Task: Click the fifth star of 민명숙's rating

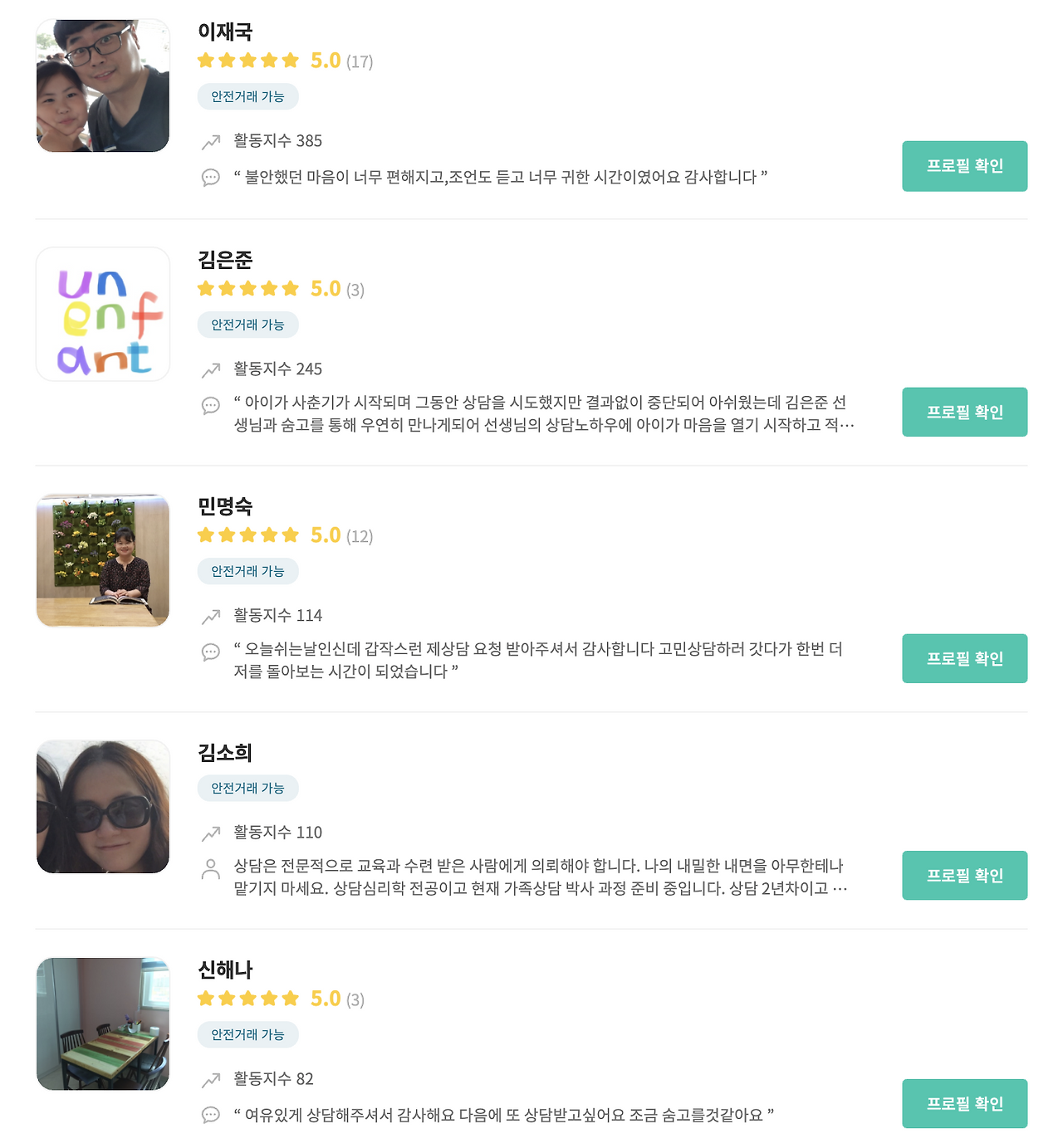Action: point(290,534)
